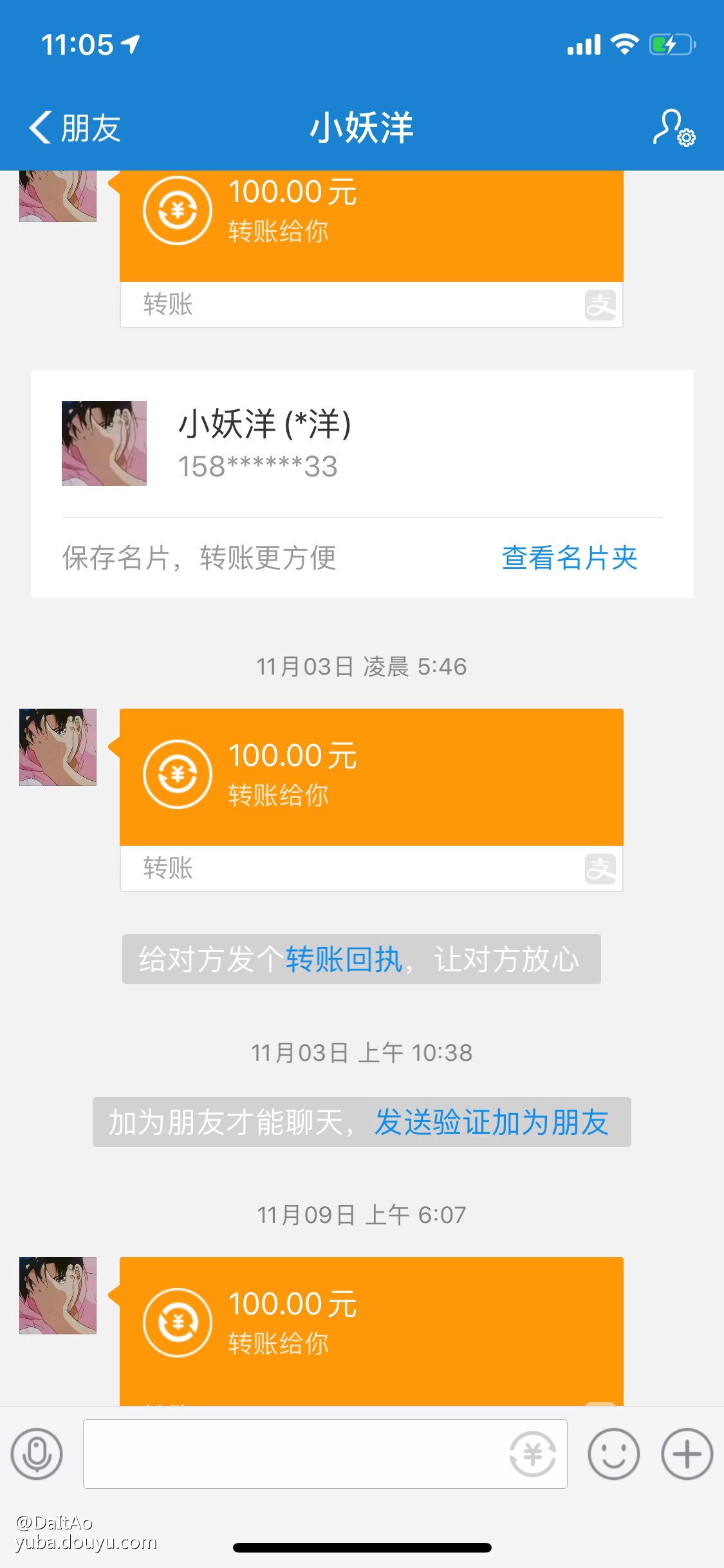
Task: Open the 11月09日 100.00元 transfer
Action: point(371,1326)
